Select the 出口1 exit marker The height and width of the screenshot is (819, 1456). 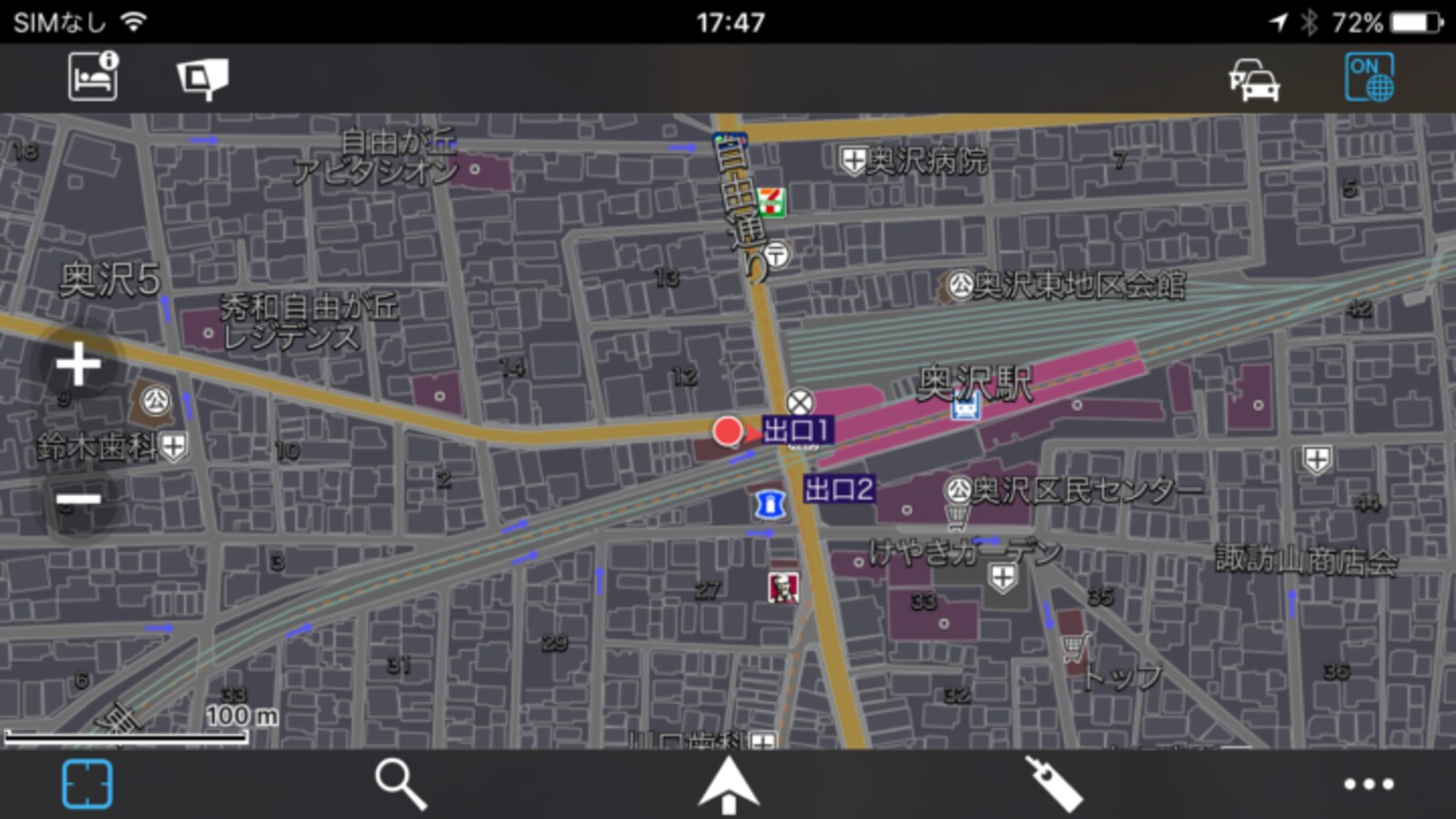point(797,430)
